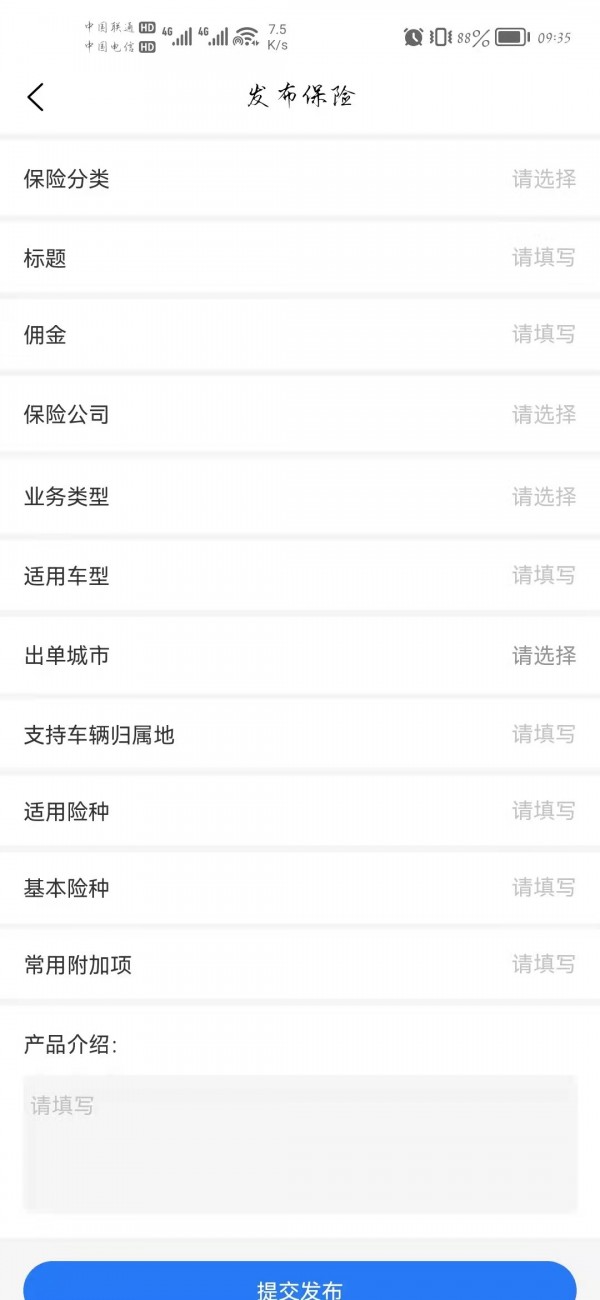Enter the 佣金 commission field
The image size is (600, 1300).
pos(543,335)
